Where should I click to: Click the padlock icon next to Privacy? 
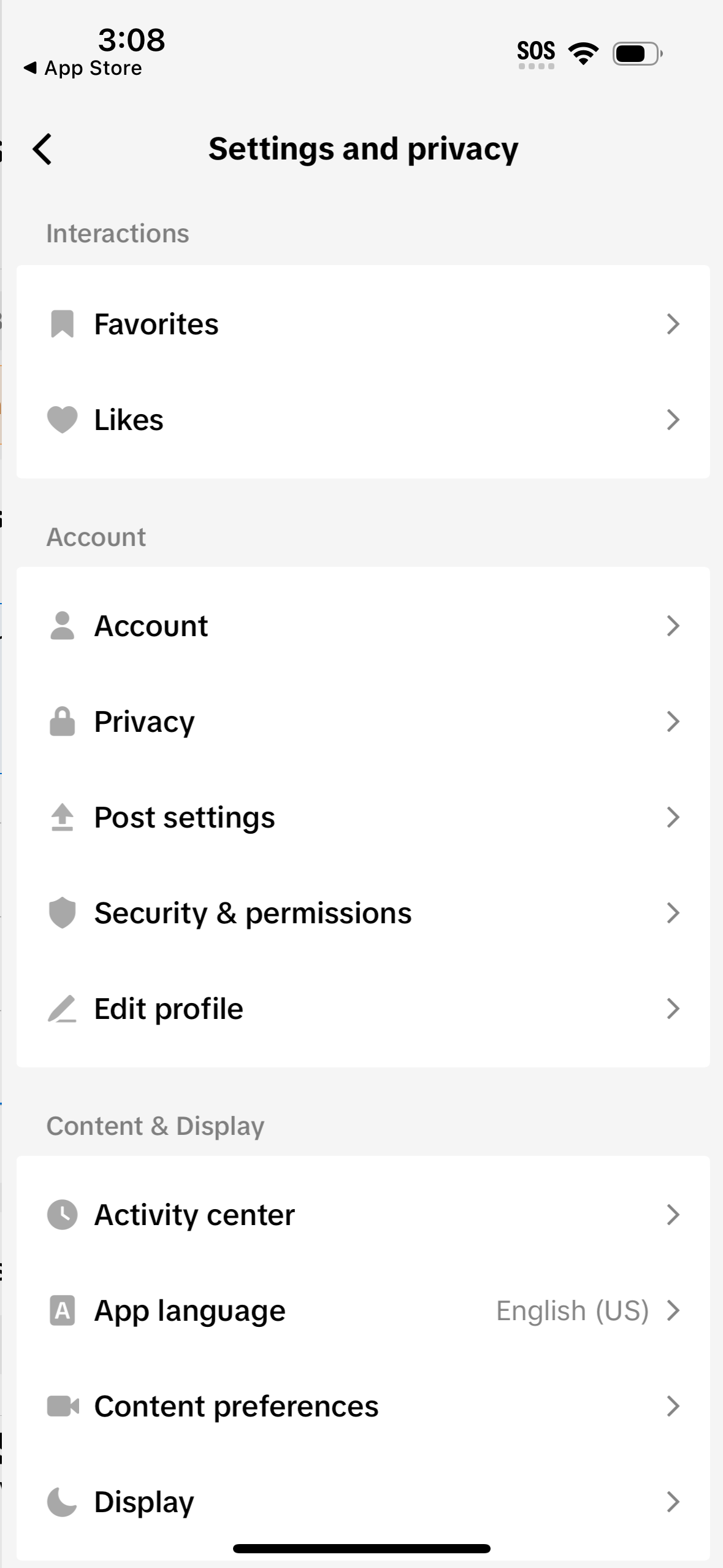click(x=62, y=721)
